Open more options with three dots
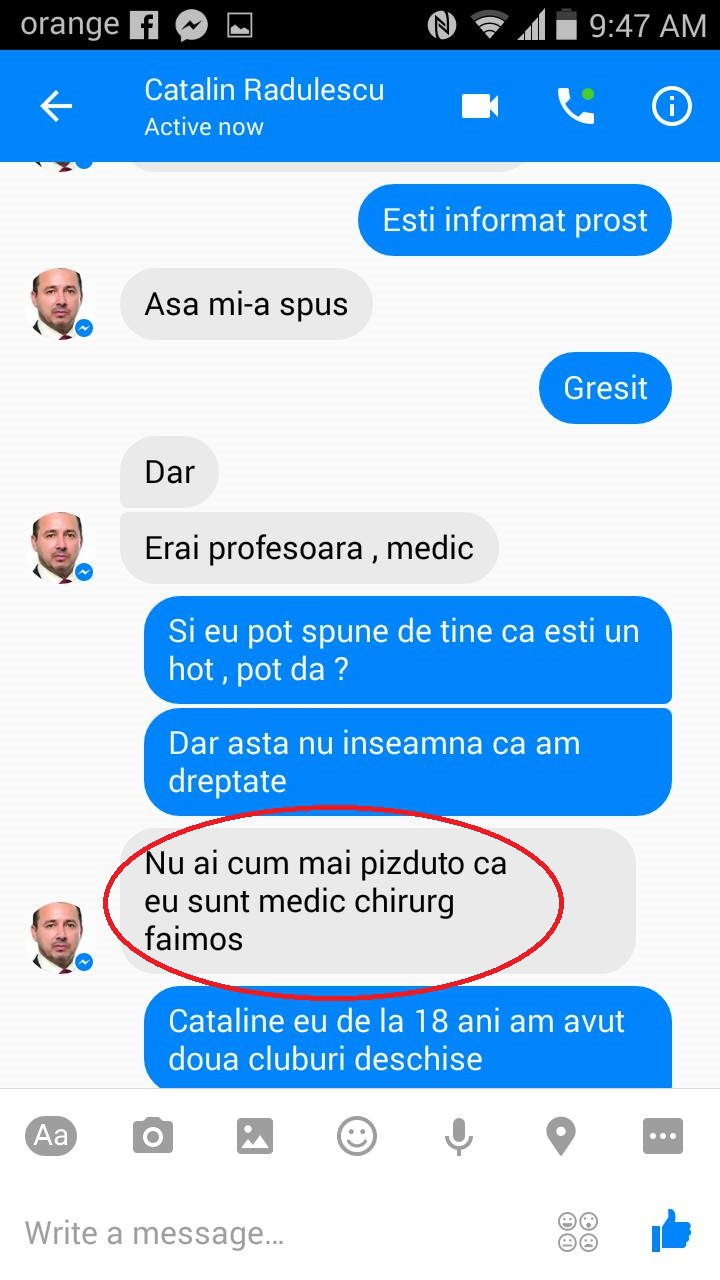 tap(663, 1136)
